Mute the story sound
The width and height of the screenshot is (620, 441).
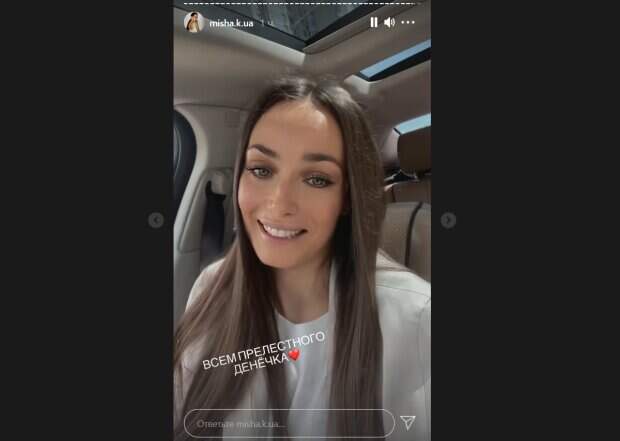pyautogui.click(x=389, y=22)
